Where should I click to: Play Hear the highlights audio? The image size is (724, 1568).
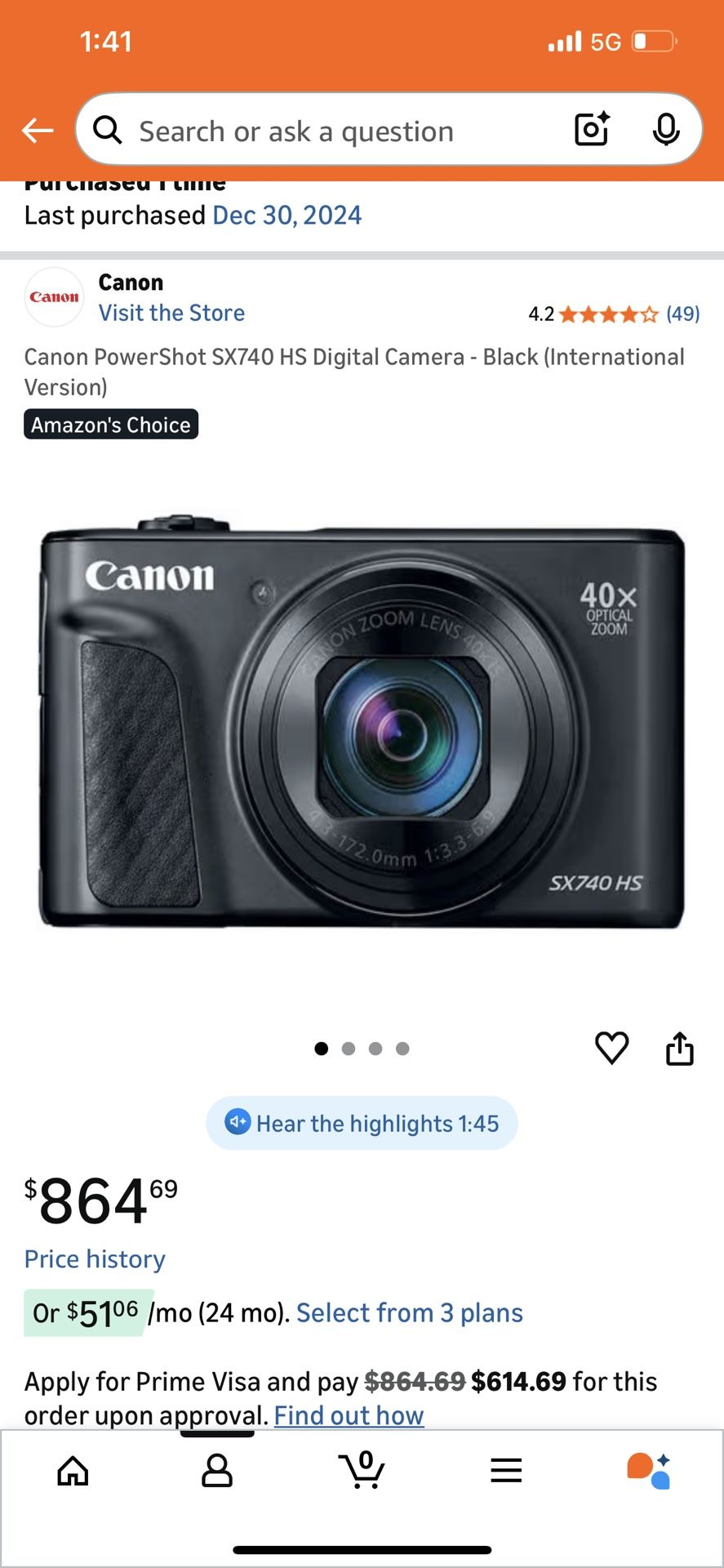362,1123
